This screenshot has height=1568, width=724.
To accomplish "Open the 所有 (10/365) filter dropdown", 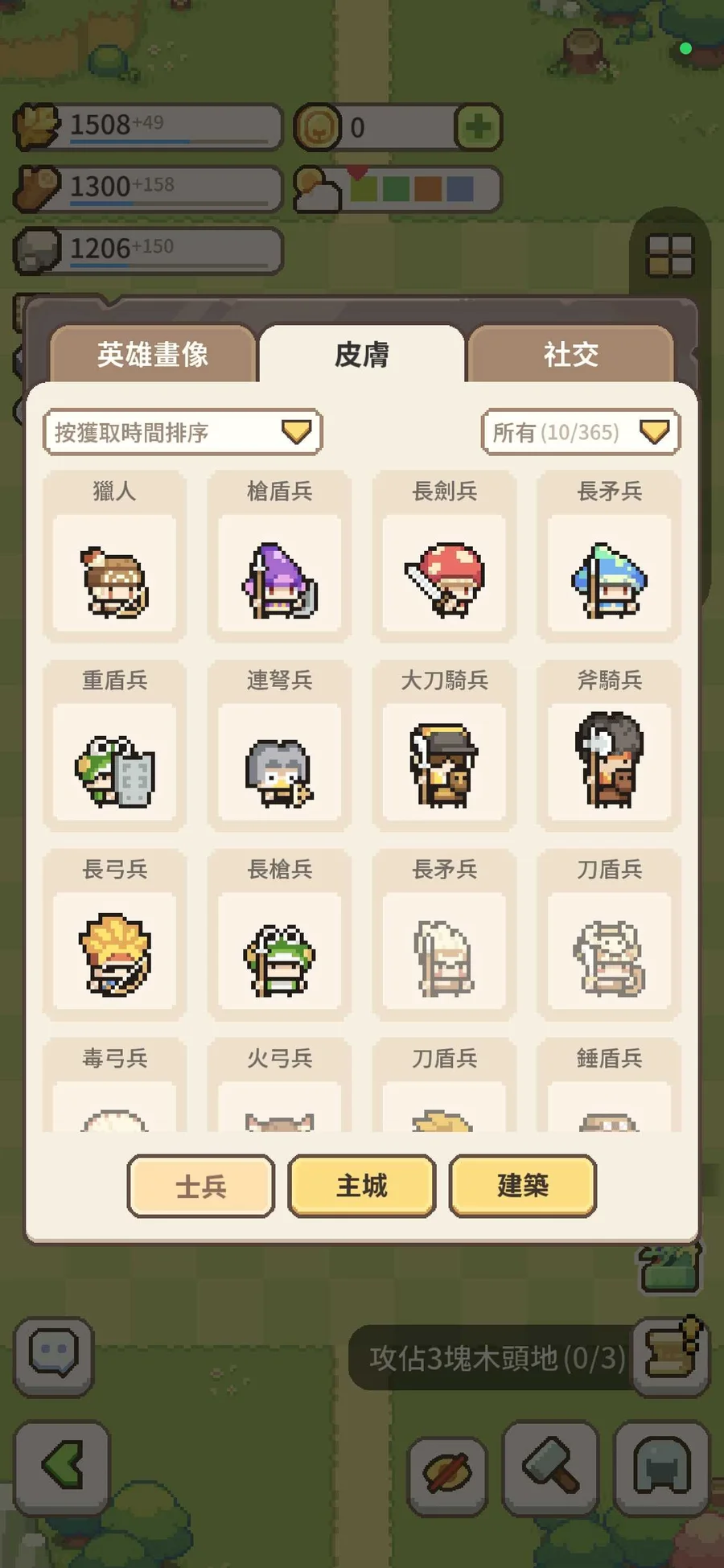I will coord(580,432).
